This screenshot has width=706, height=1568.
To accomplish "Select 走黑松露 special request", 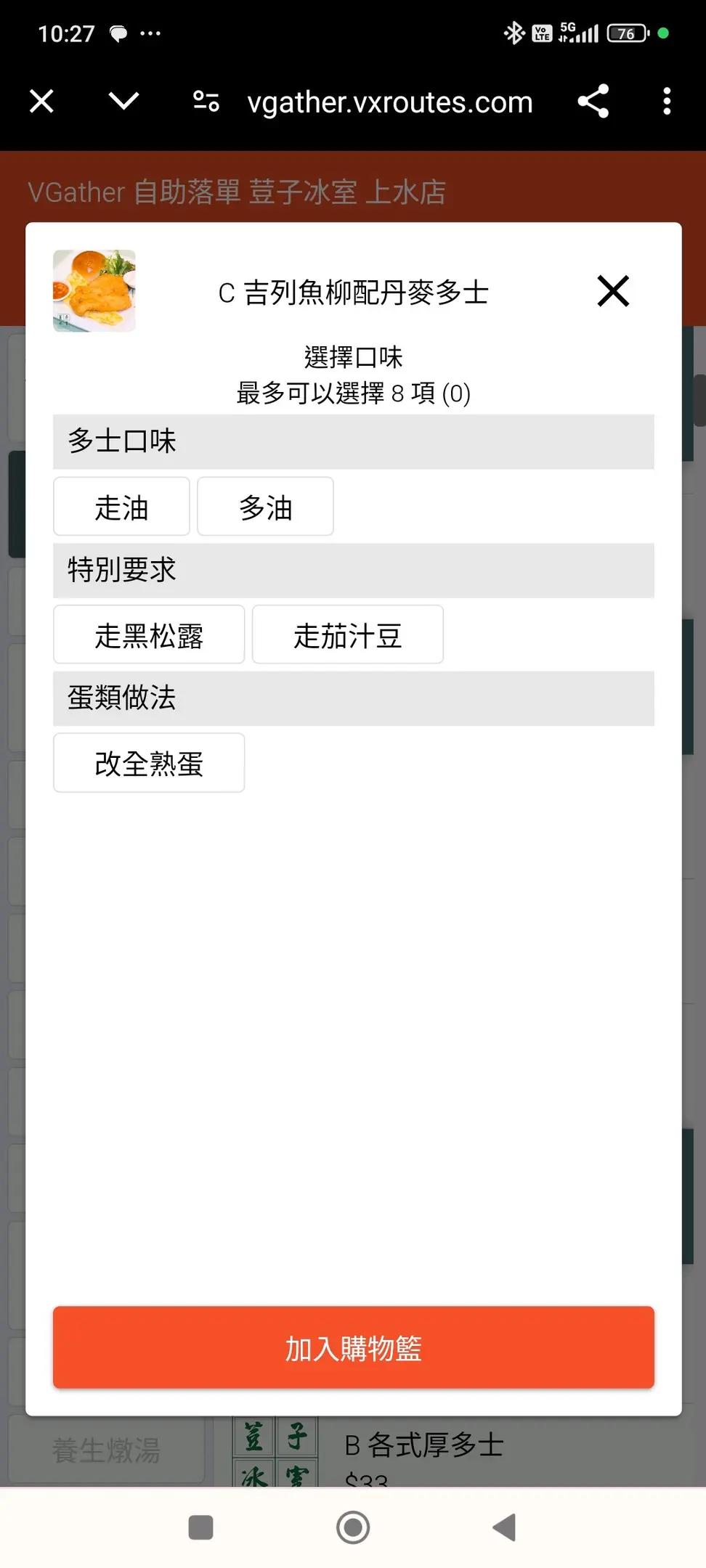I will tap(149, 635).
